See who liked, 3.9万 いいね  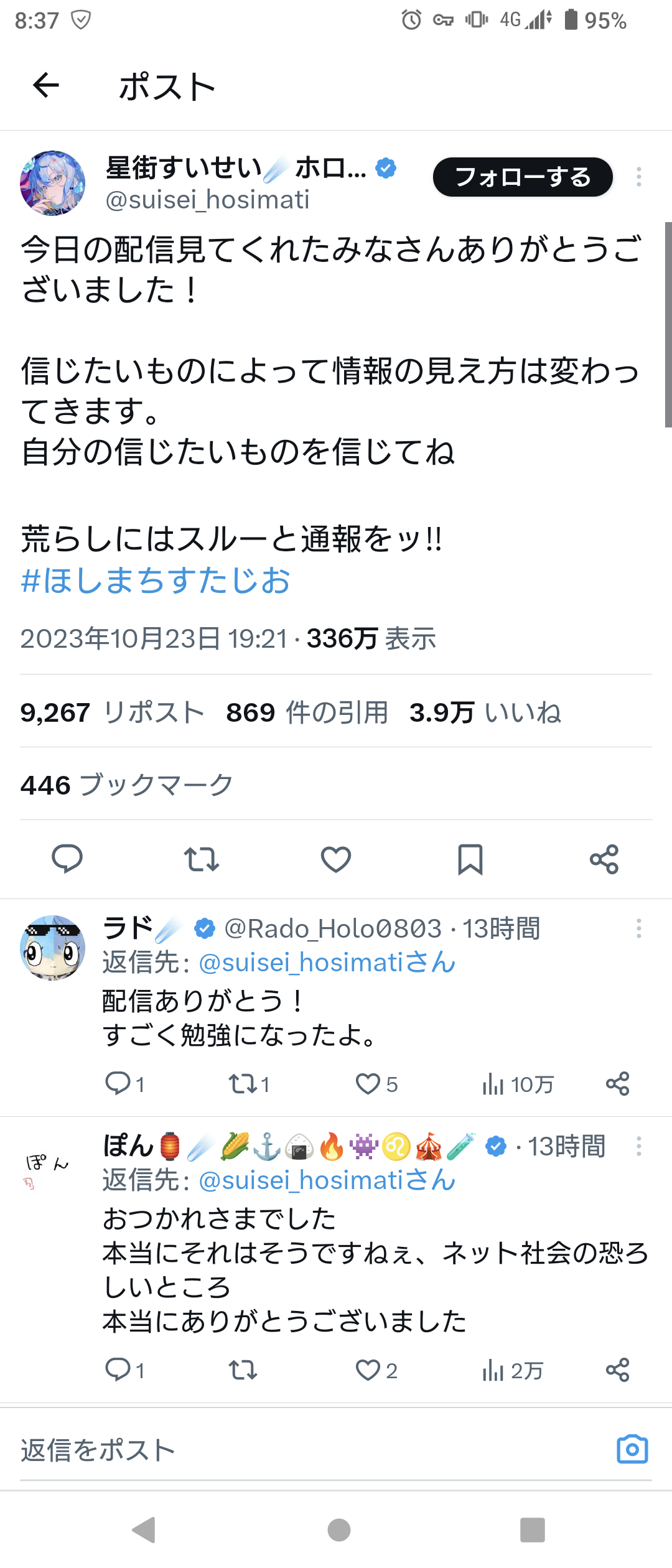[485, 712]
